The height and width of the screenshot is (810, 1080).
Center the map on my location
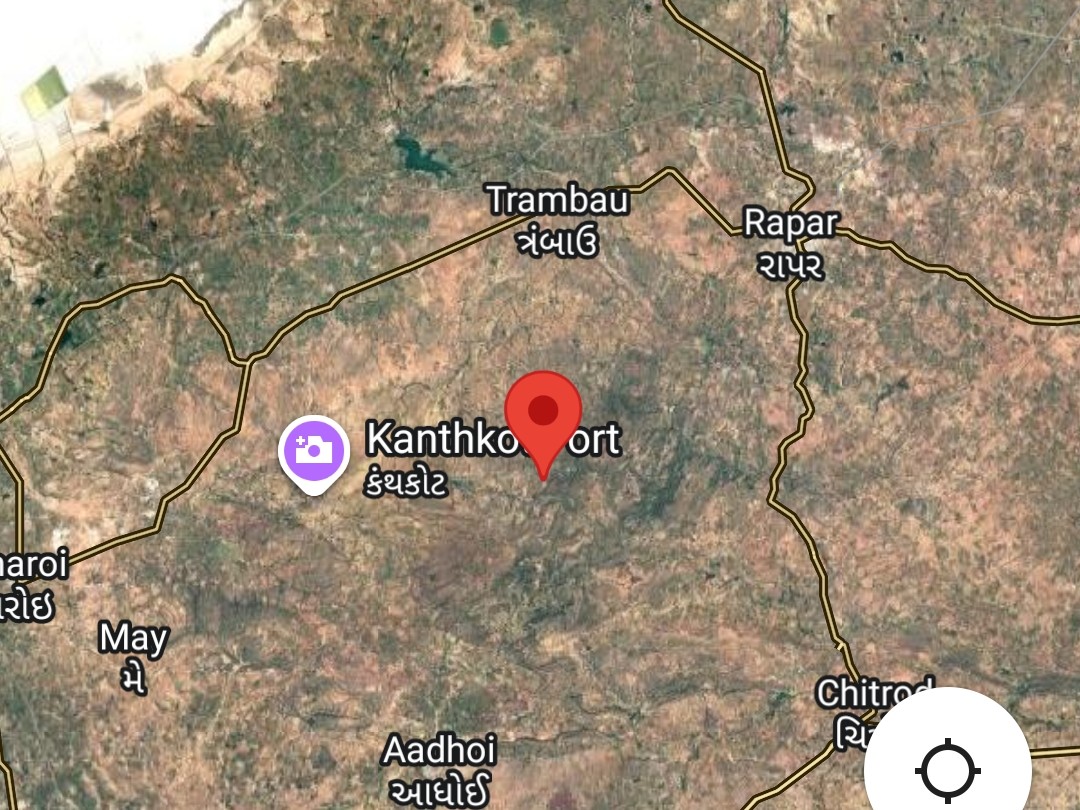tap(948, 770)
